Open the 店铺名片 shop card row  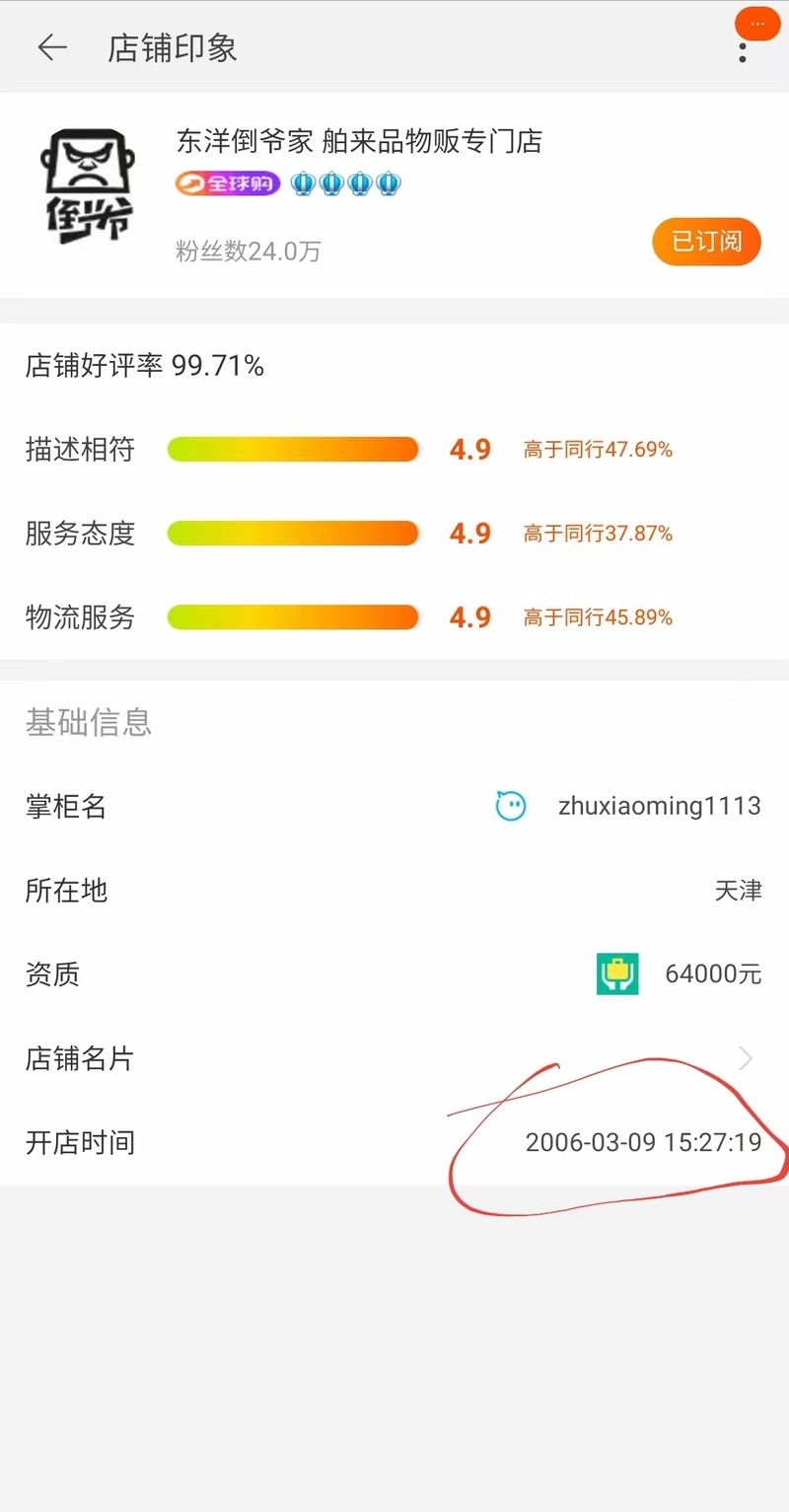[x=394, y=1059]
